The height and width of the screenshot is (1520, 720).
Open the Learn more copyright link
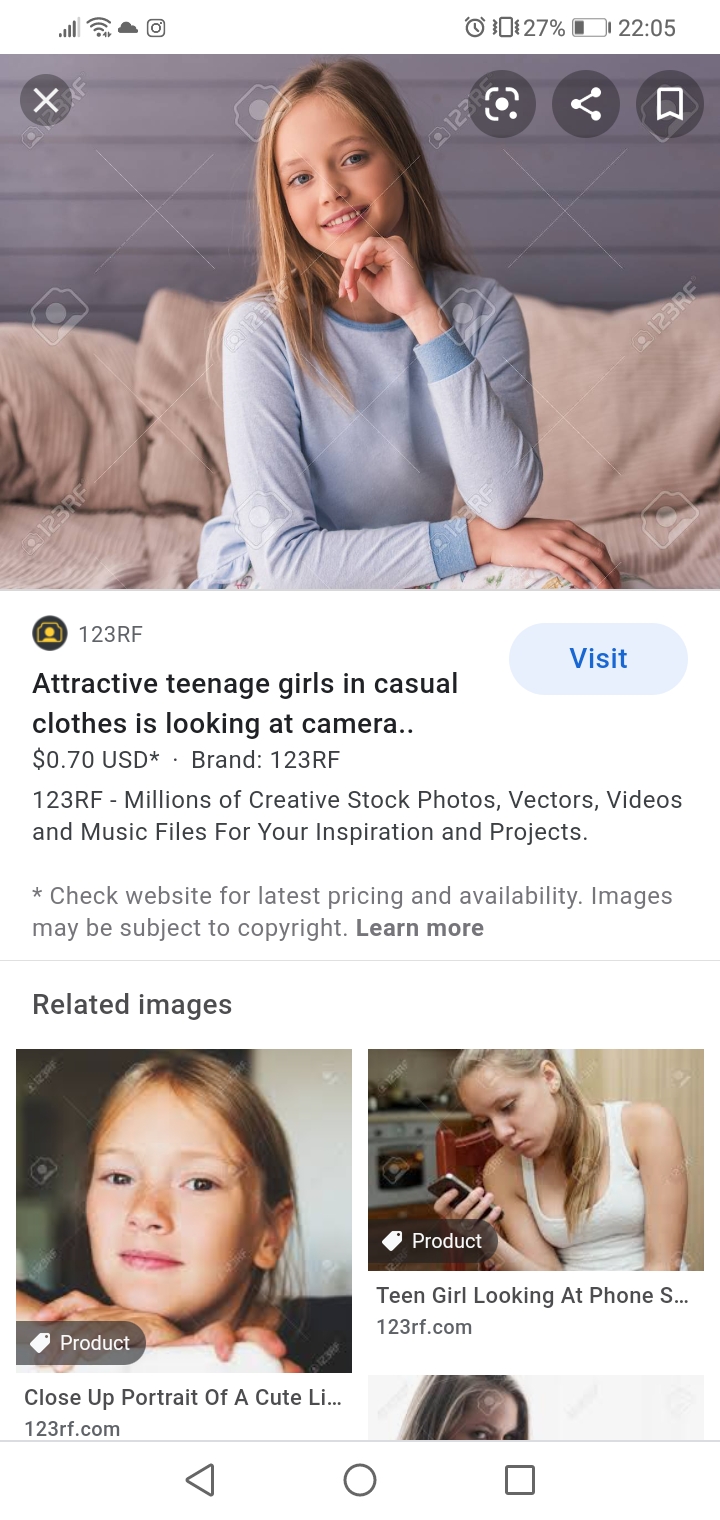click(x=419, y=928)
